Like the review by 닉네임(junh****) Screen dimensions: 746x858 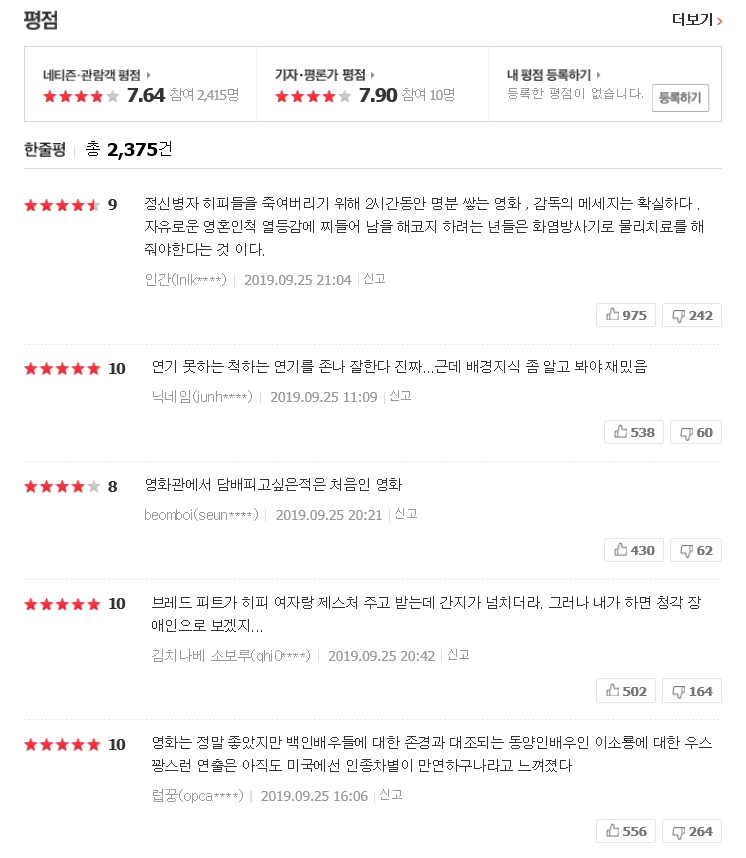coord(633,432)
